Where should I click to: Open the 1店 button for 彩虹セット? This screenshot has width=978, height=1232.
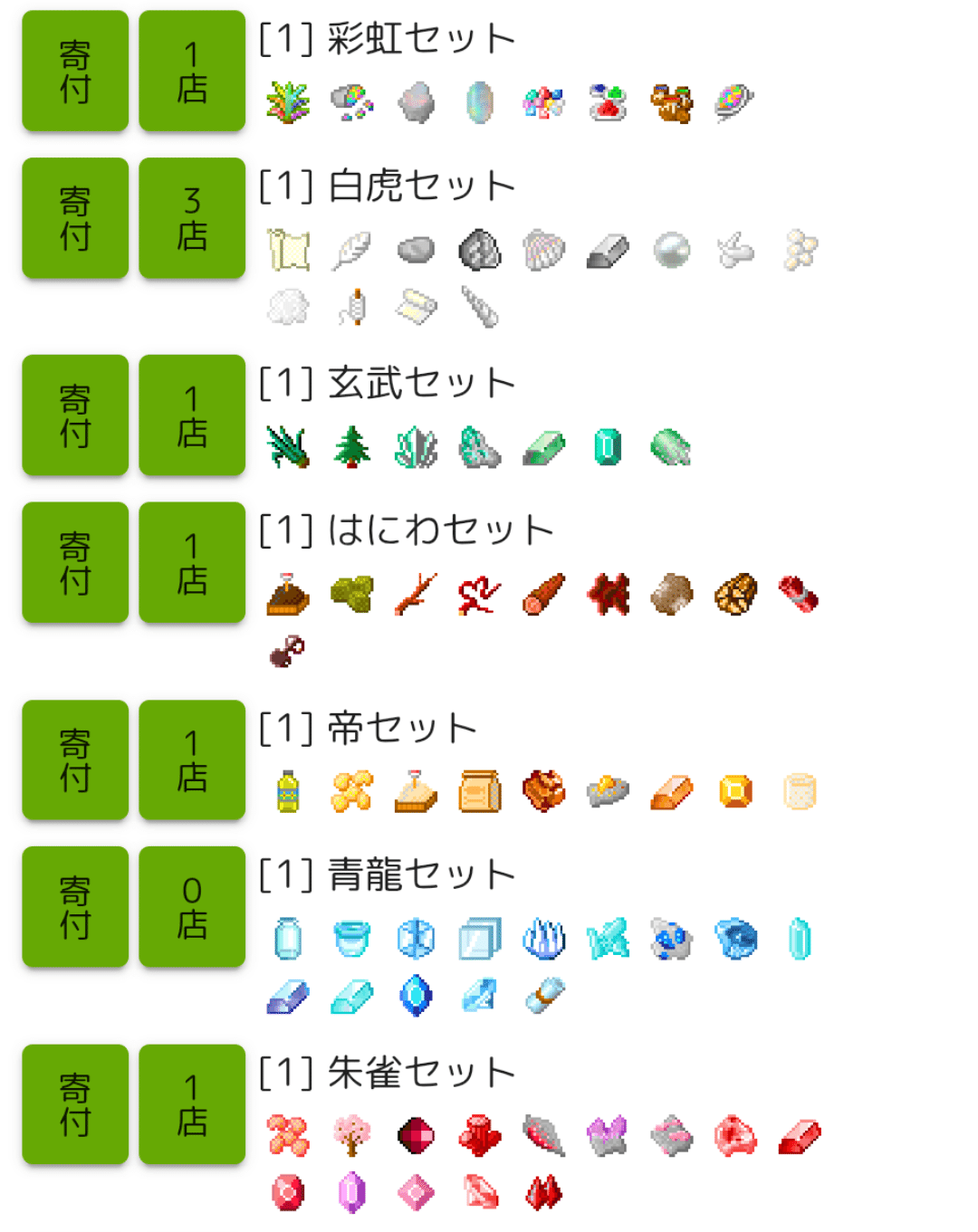[192, 72]
